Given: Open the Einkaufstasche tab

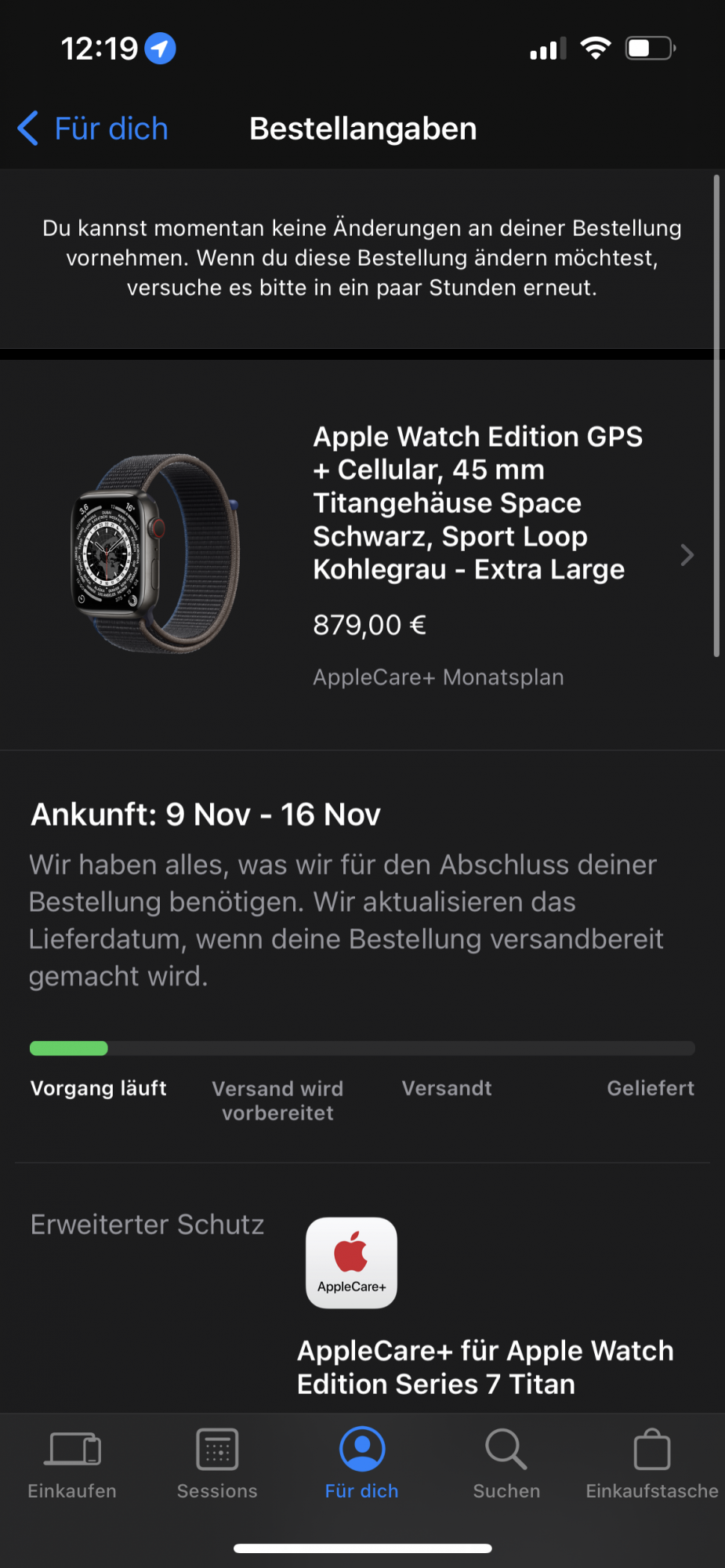Looking at the screenshot, I should [x=651, y=1463].
